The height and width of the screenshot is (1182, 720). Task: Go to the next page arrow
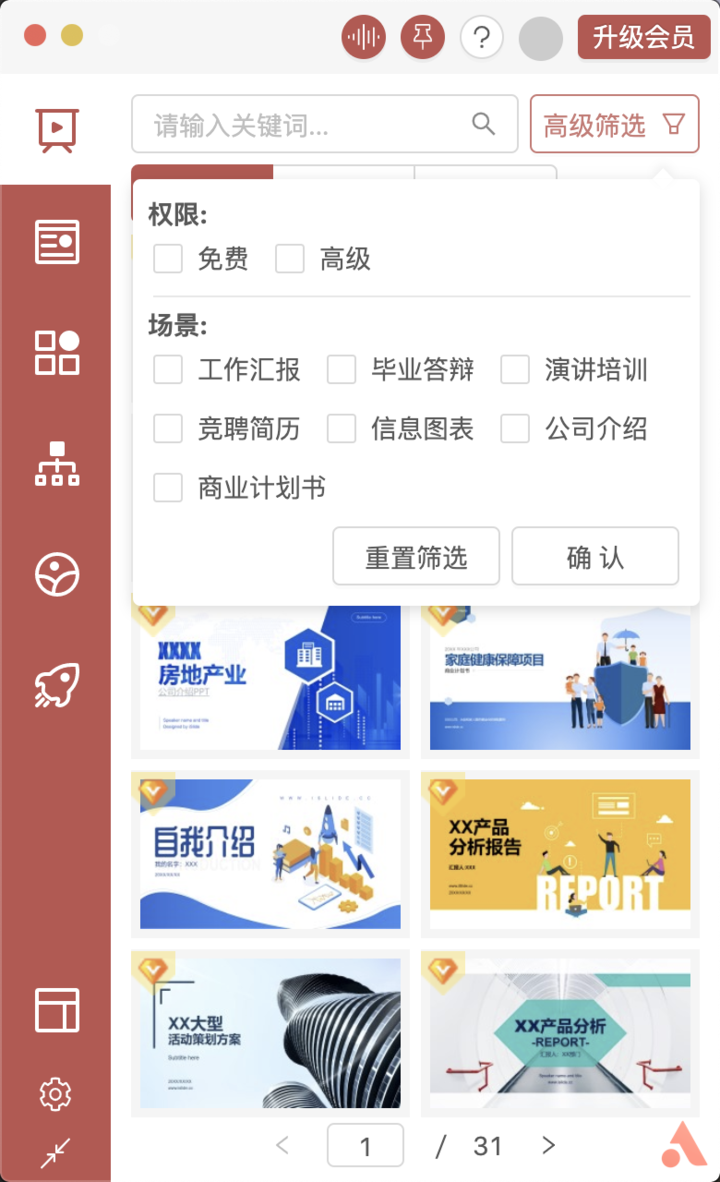[x=548, y=1145]
